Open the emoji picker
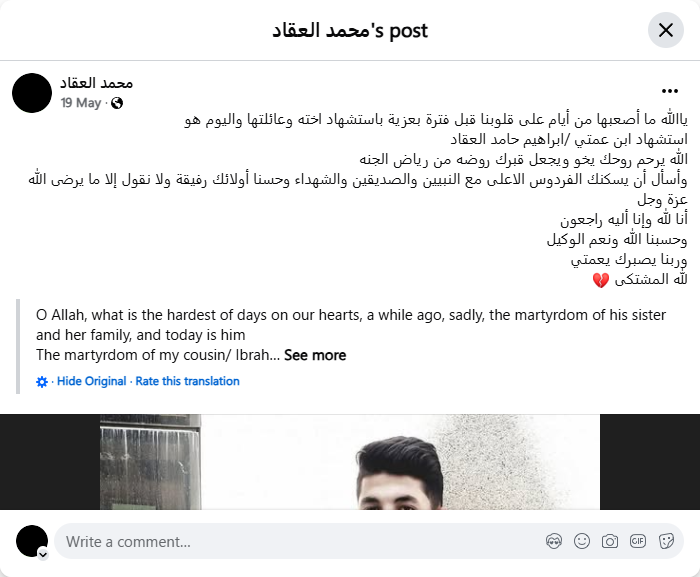 (x=582, y=541)
